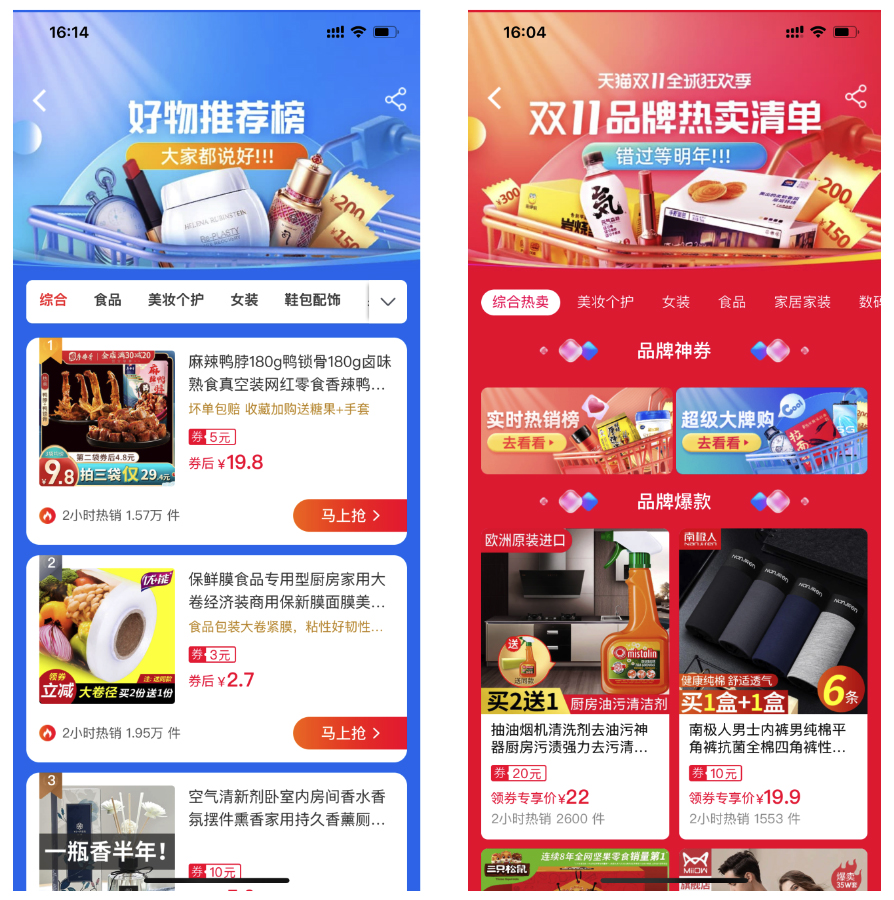Go back from the 好物推荐榜 page

(39, 100)
